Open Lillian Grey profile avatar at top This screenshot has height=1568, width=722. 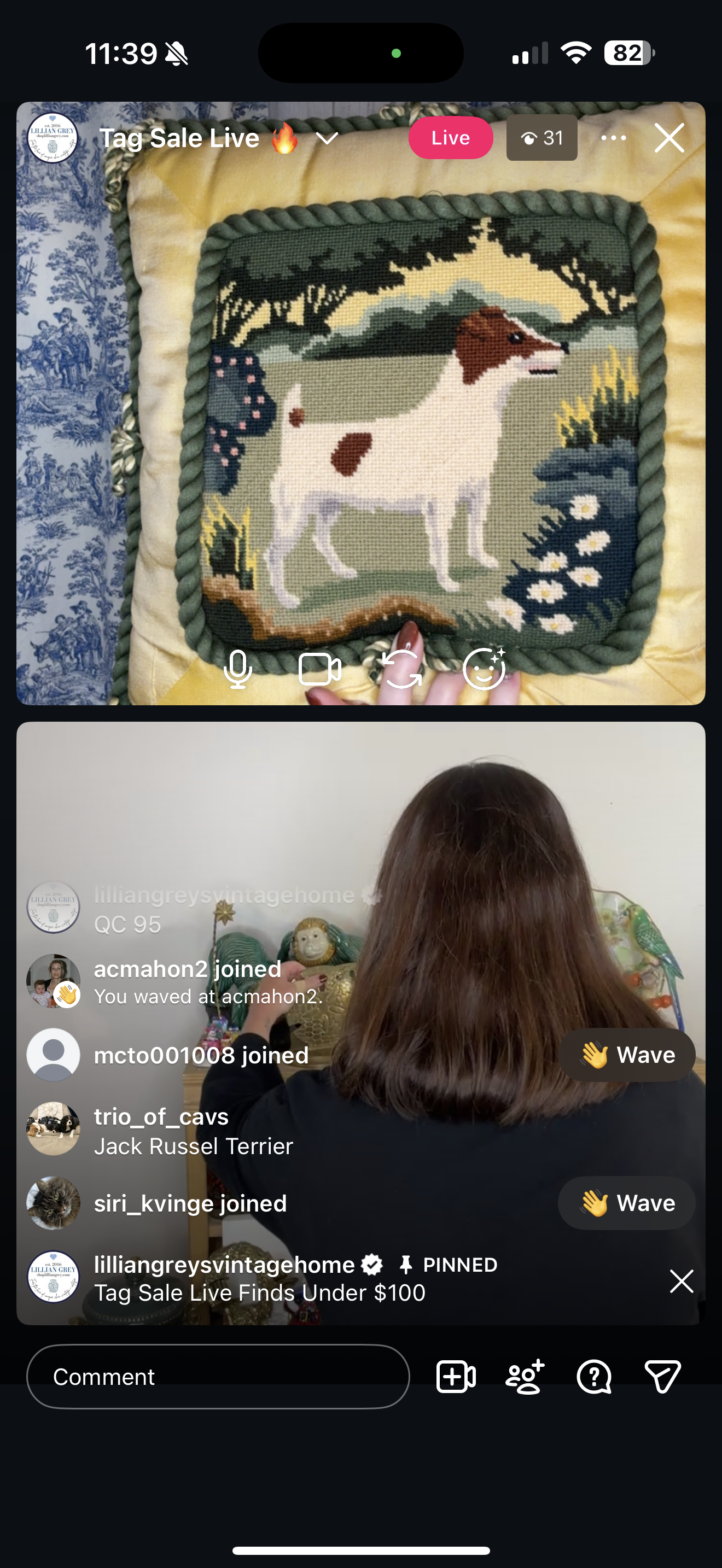[x=53, y=138]
